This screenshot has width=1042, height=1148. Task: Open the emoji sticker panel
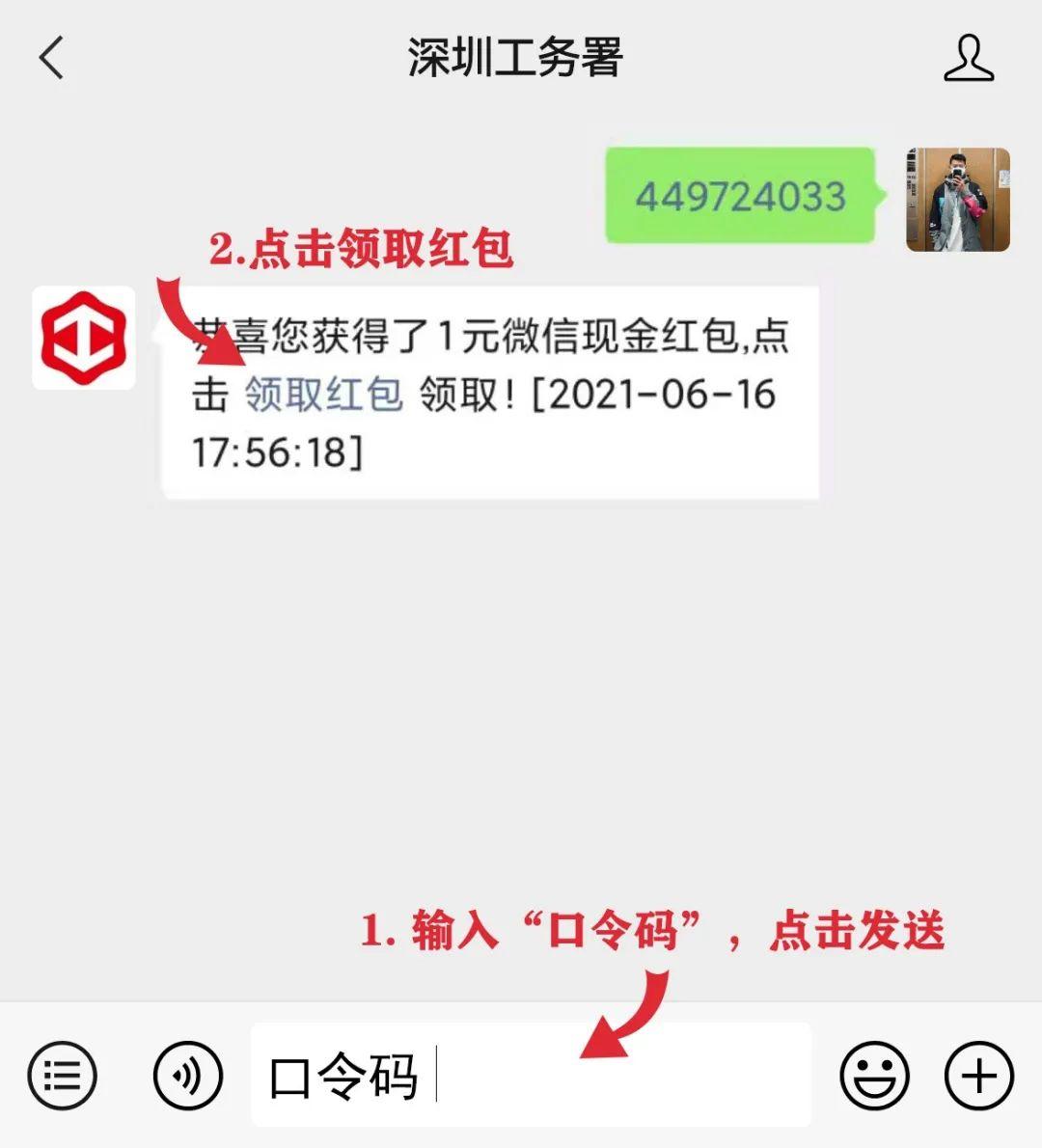tap(874, 1075)
